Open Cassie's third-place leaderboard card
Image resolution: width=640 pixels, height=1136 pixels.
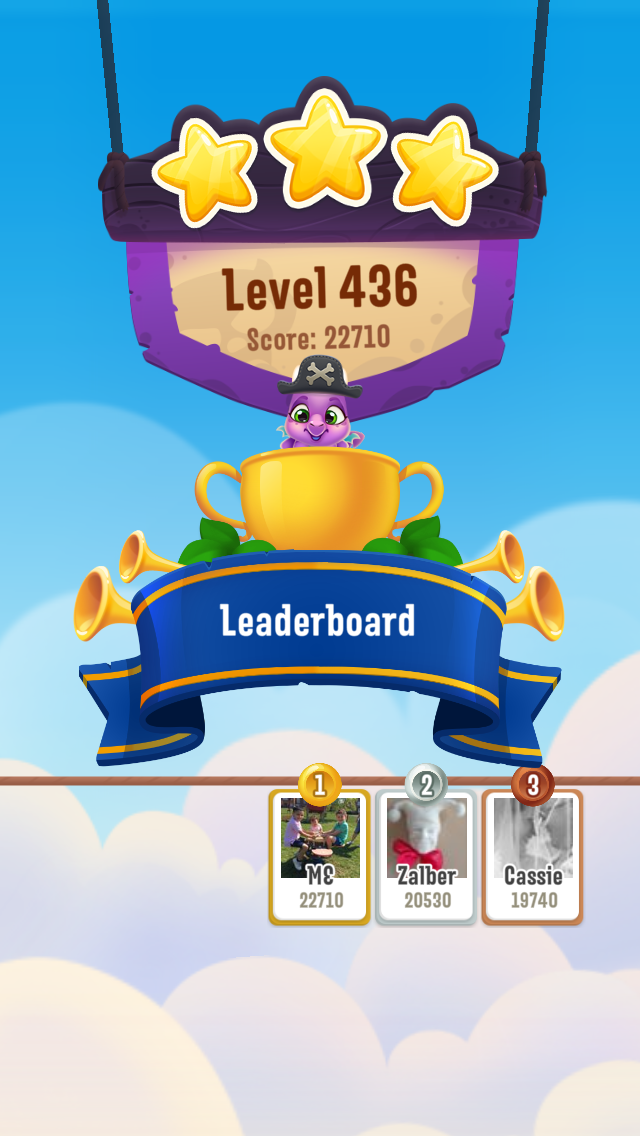[532, 857]
